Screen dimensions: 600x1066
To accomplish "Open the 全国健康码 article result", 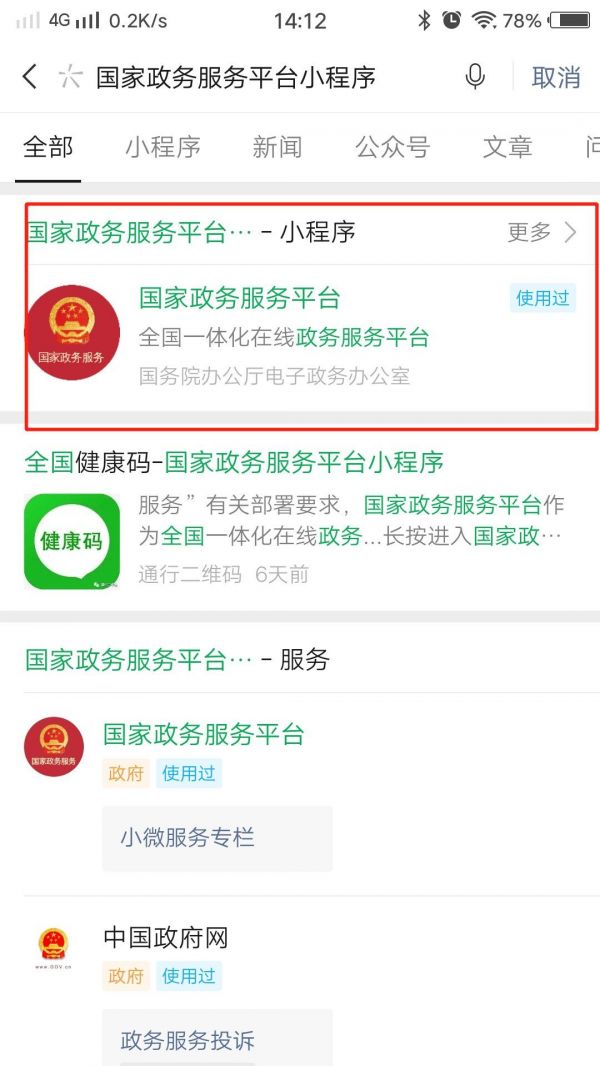I will (x=300, y=520).
